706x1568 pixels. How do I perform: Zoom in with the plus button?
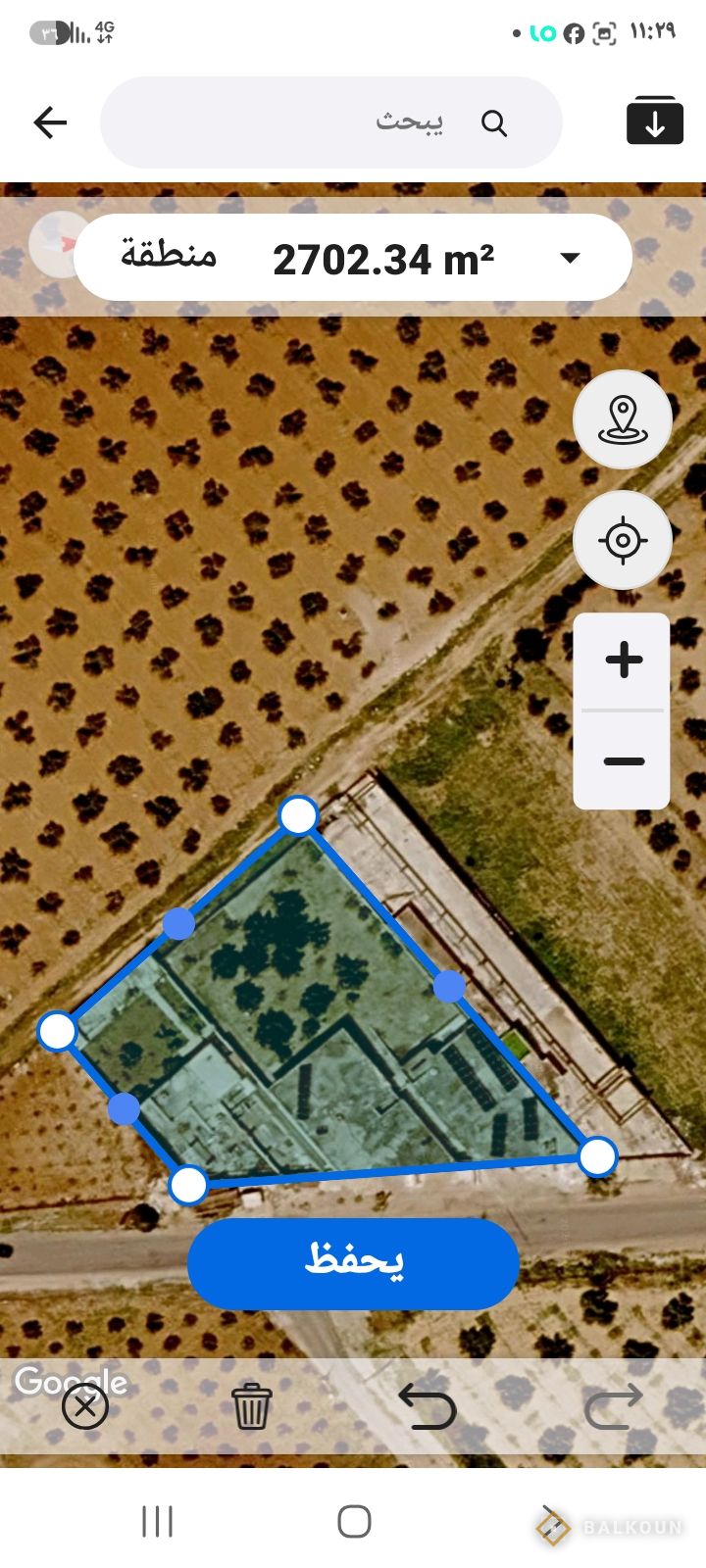click(x=624, y=661)
